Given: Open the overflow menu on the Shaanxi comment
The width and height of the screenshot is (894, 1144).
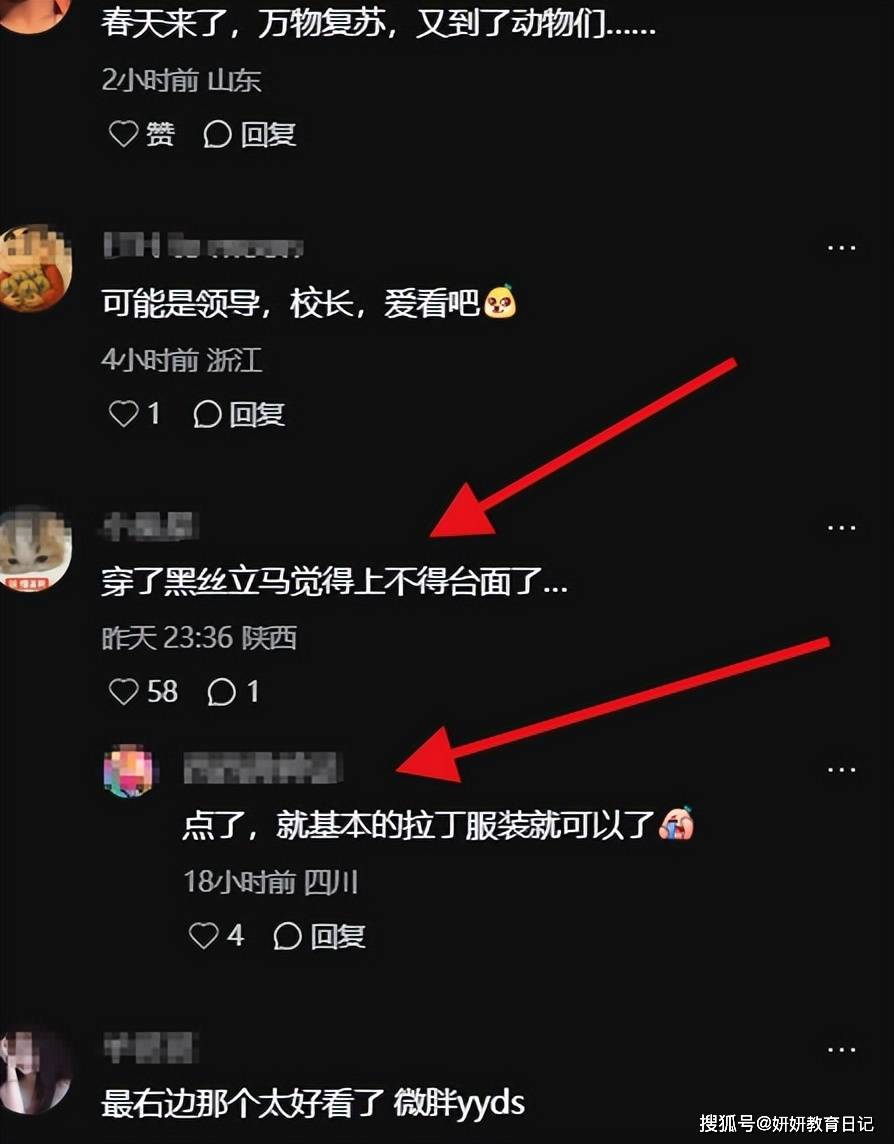Looking at the screenshot, I should click(841, 527).
